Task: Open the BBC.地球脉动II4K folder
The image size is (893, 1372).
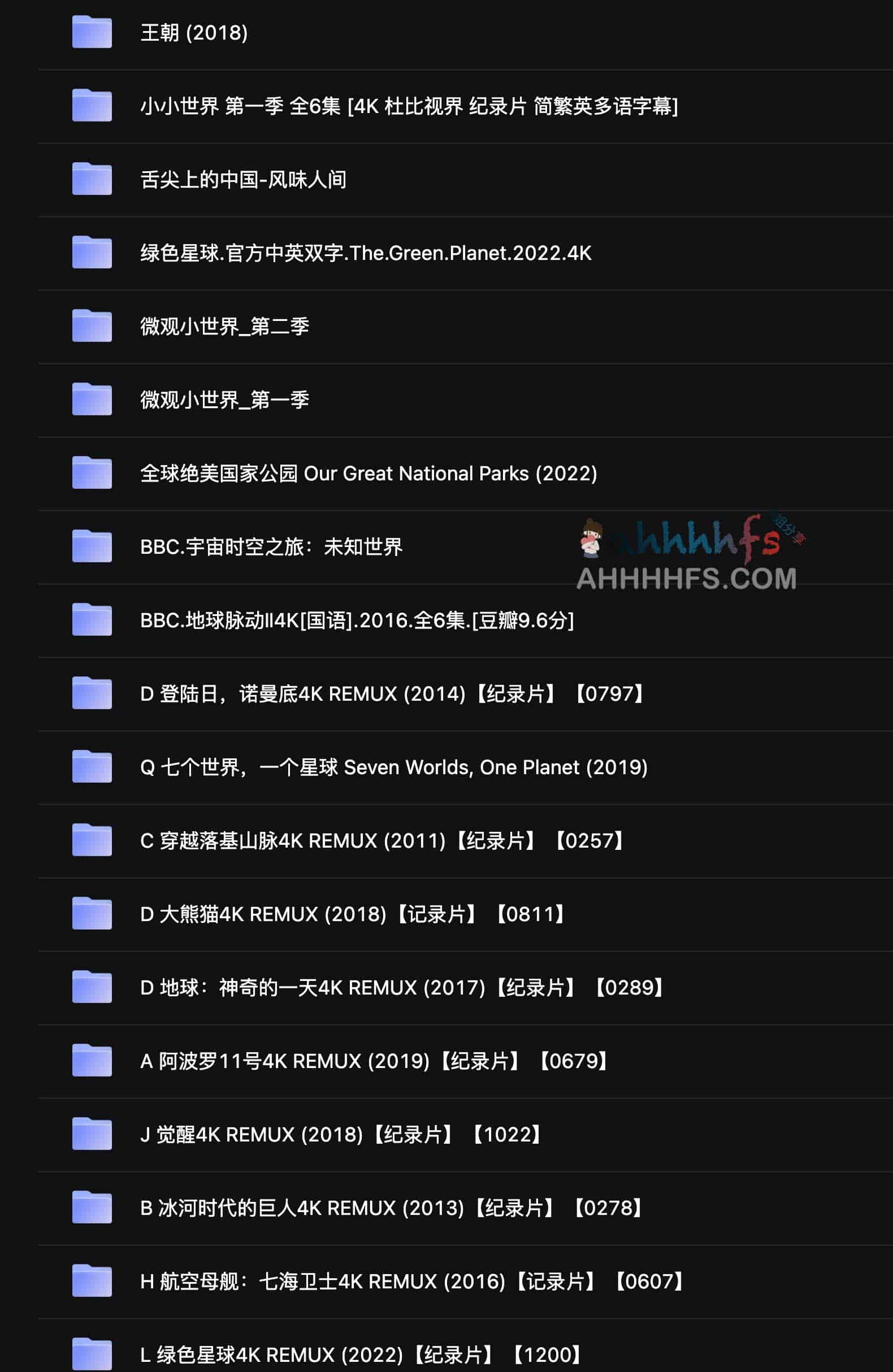Action: pyautogui.click(x=356, y=620)
